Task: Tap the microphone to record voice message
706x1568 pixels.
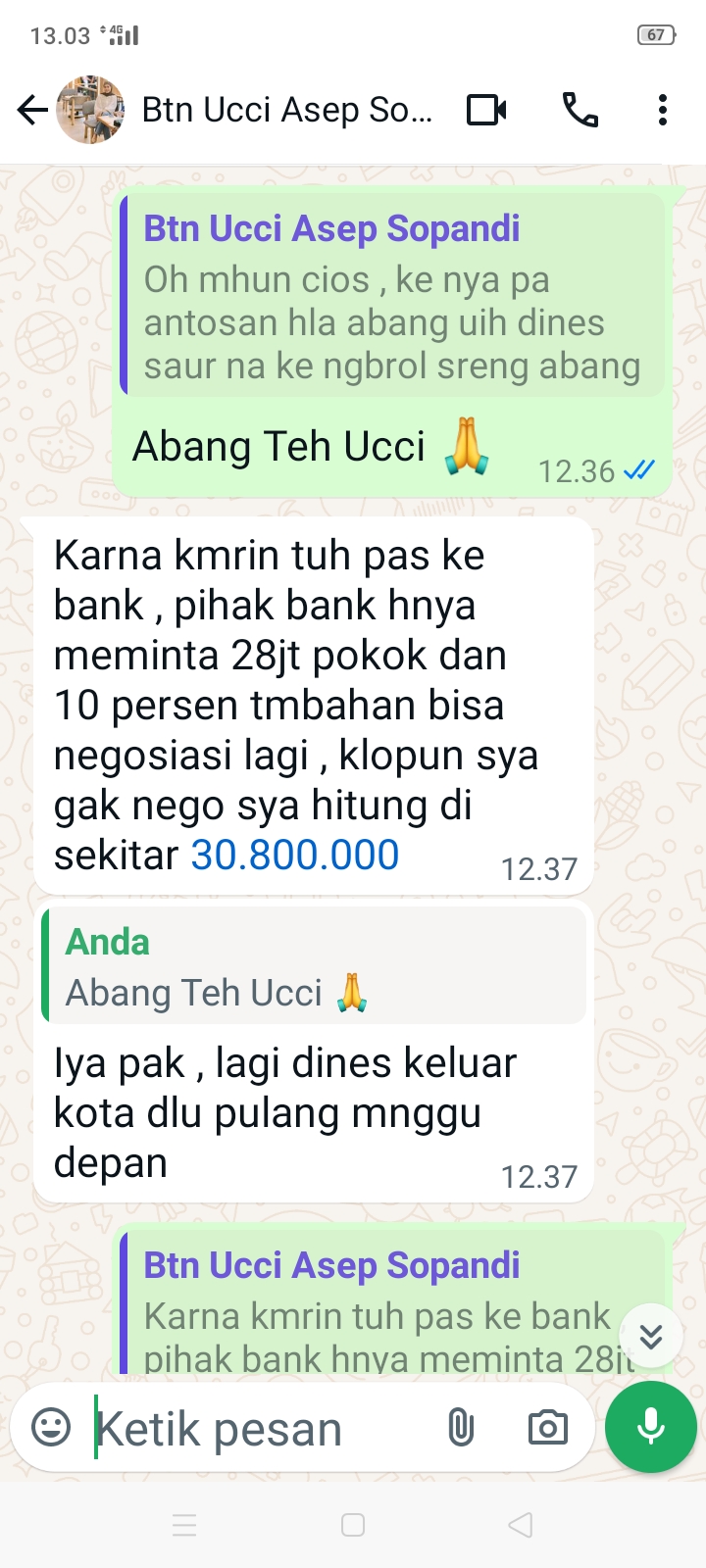Action: tap(650, 1427)
